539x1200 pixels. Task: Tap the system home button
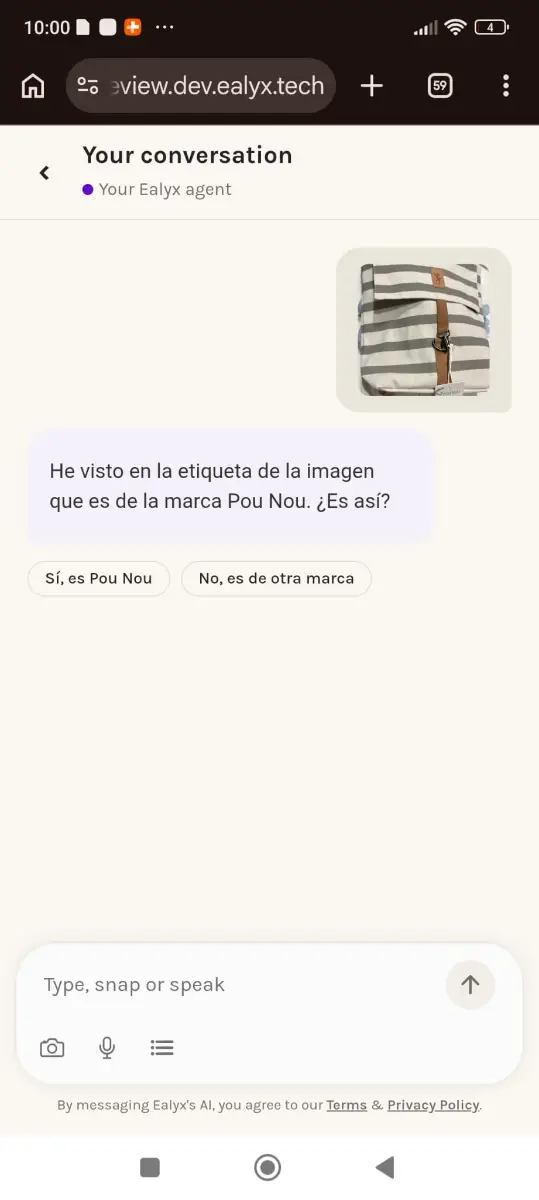(x=267, y=1167)
